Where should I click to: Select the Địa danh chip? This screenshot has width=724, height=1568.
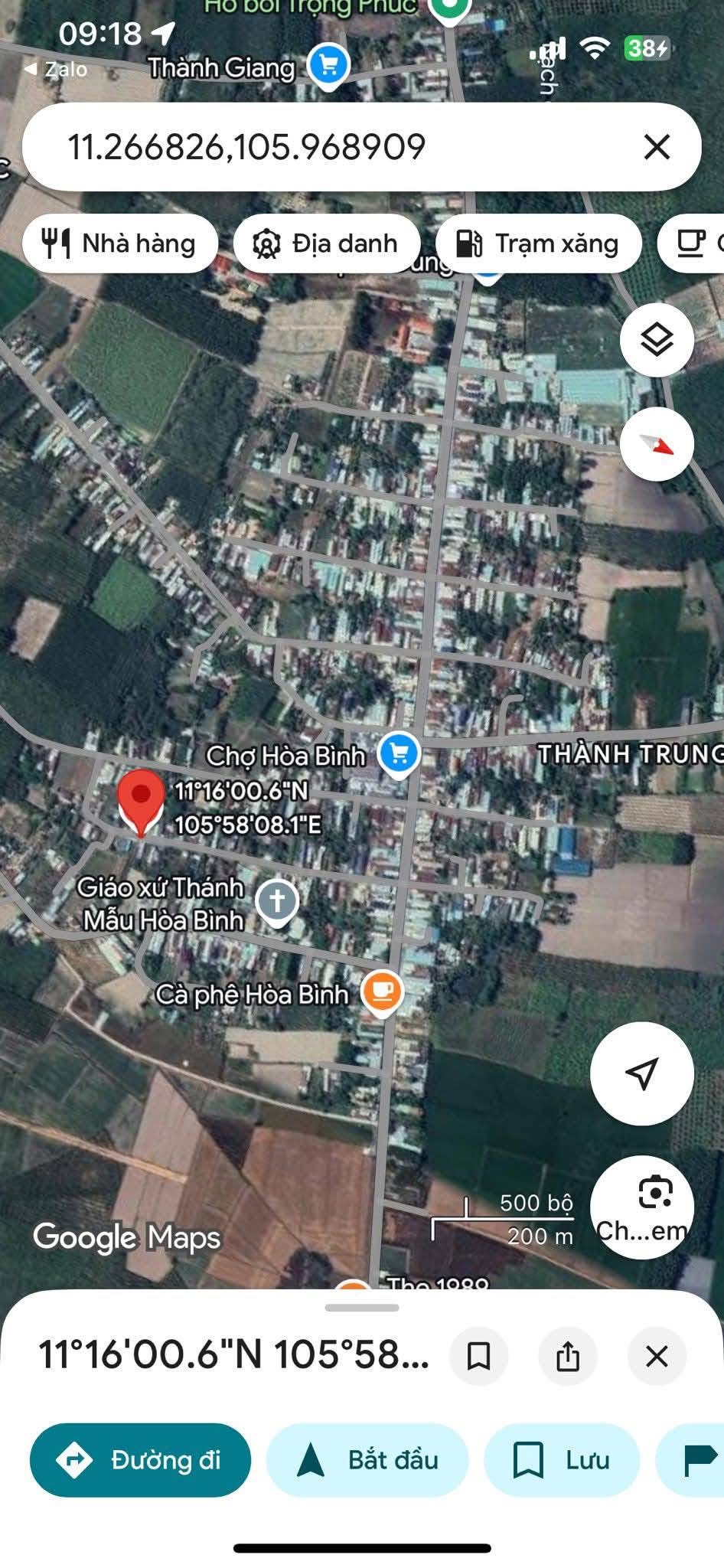pyautogui.click(x=327, y=243)
